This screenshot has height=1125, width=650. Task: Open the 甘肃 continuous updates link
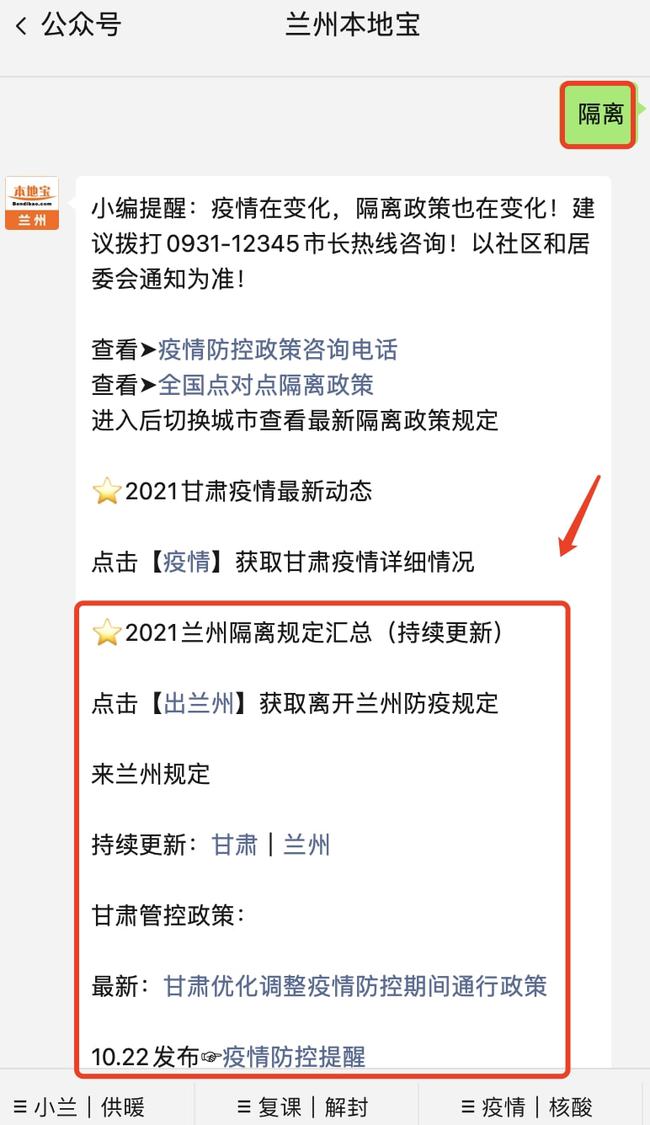235,844
